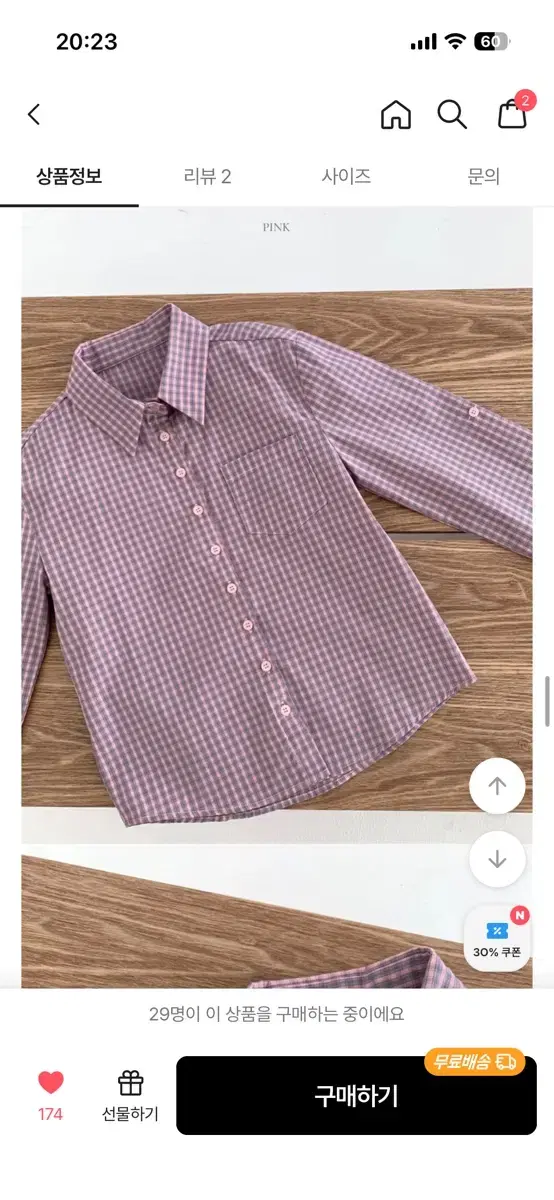
Task: Like the product with heart icon
Action: pos(50,1094)
